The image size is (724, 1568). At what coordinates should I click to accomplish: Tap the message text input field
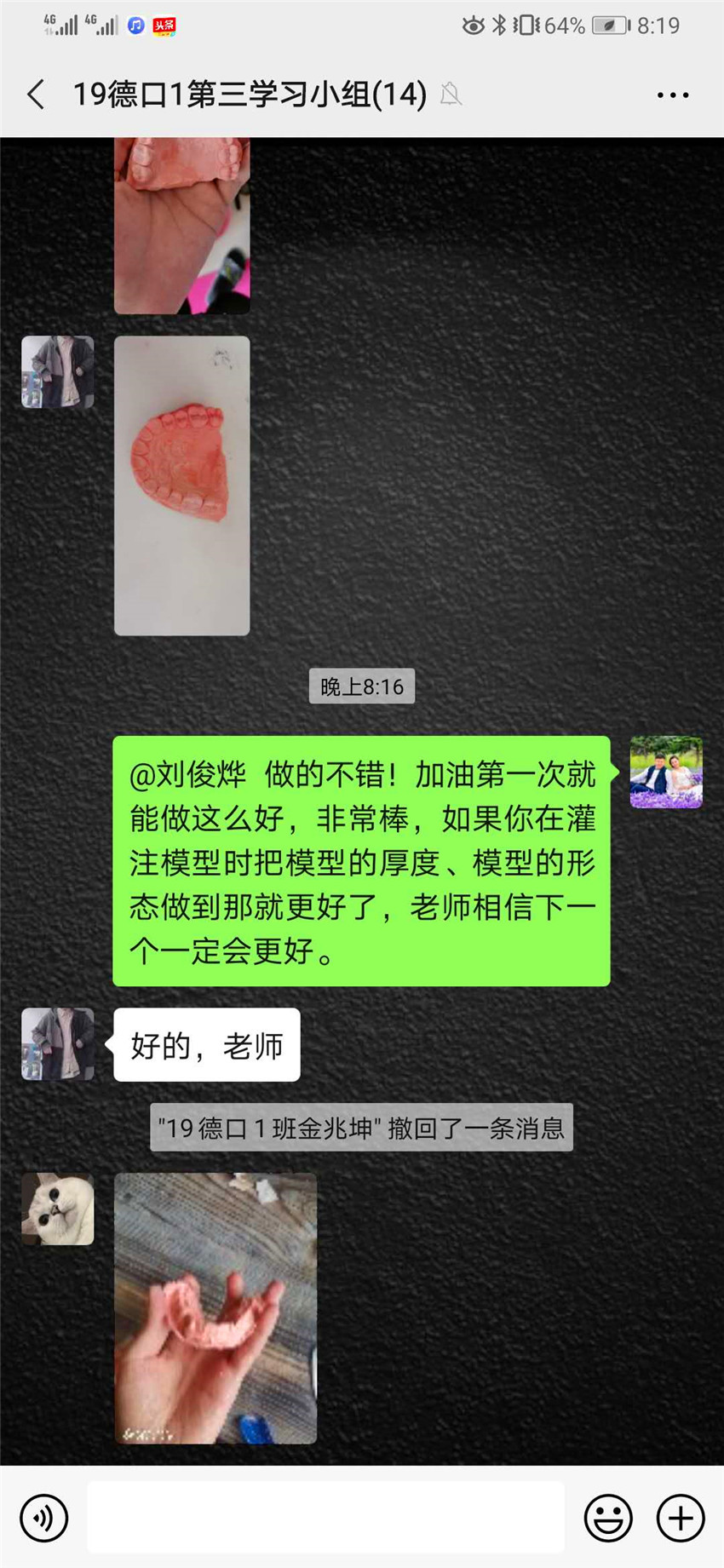click(x=326, y=1517)
